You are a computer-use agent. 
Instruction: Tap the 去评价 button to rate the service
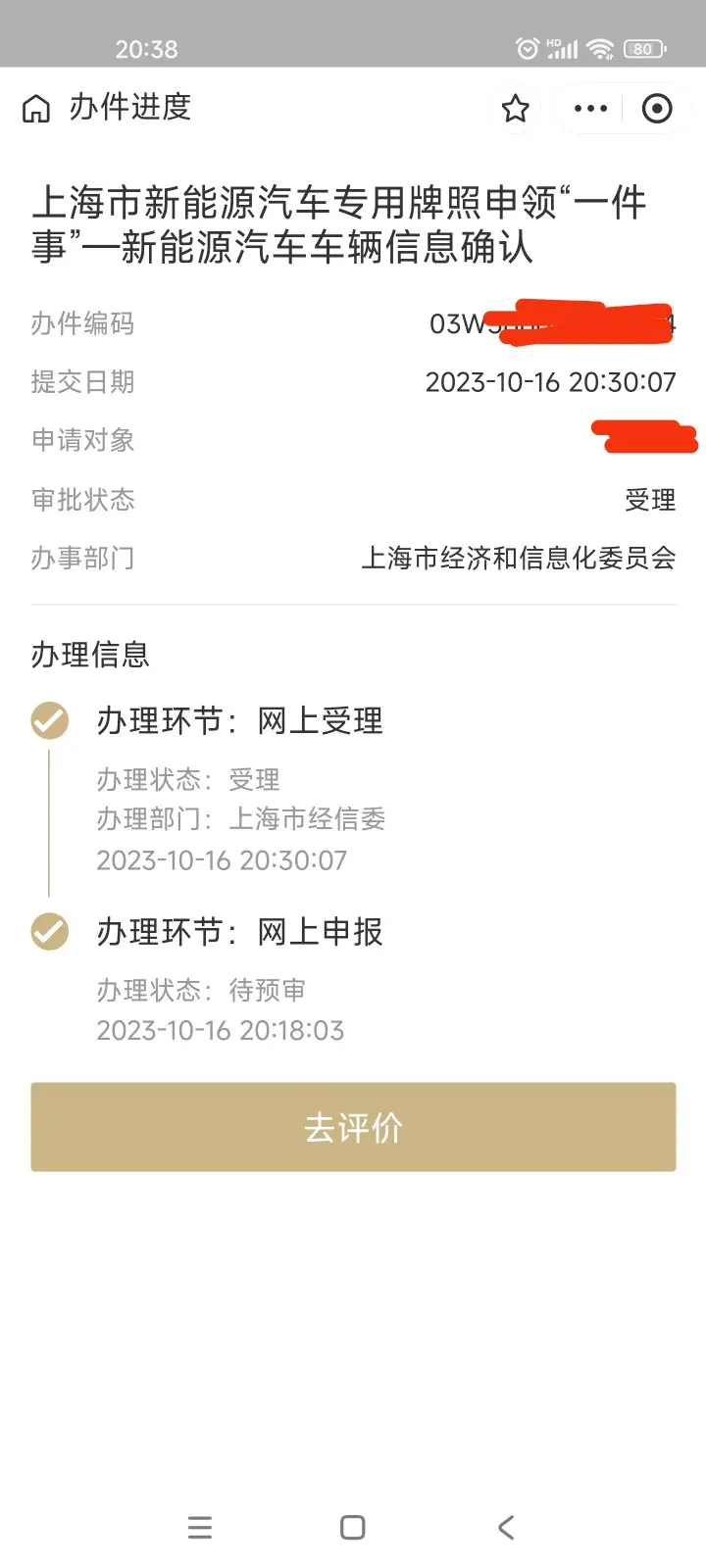click(353, 1127)
